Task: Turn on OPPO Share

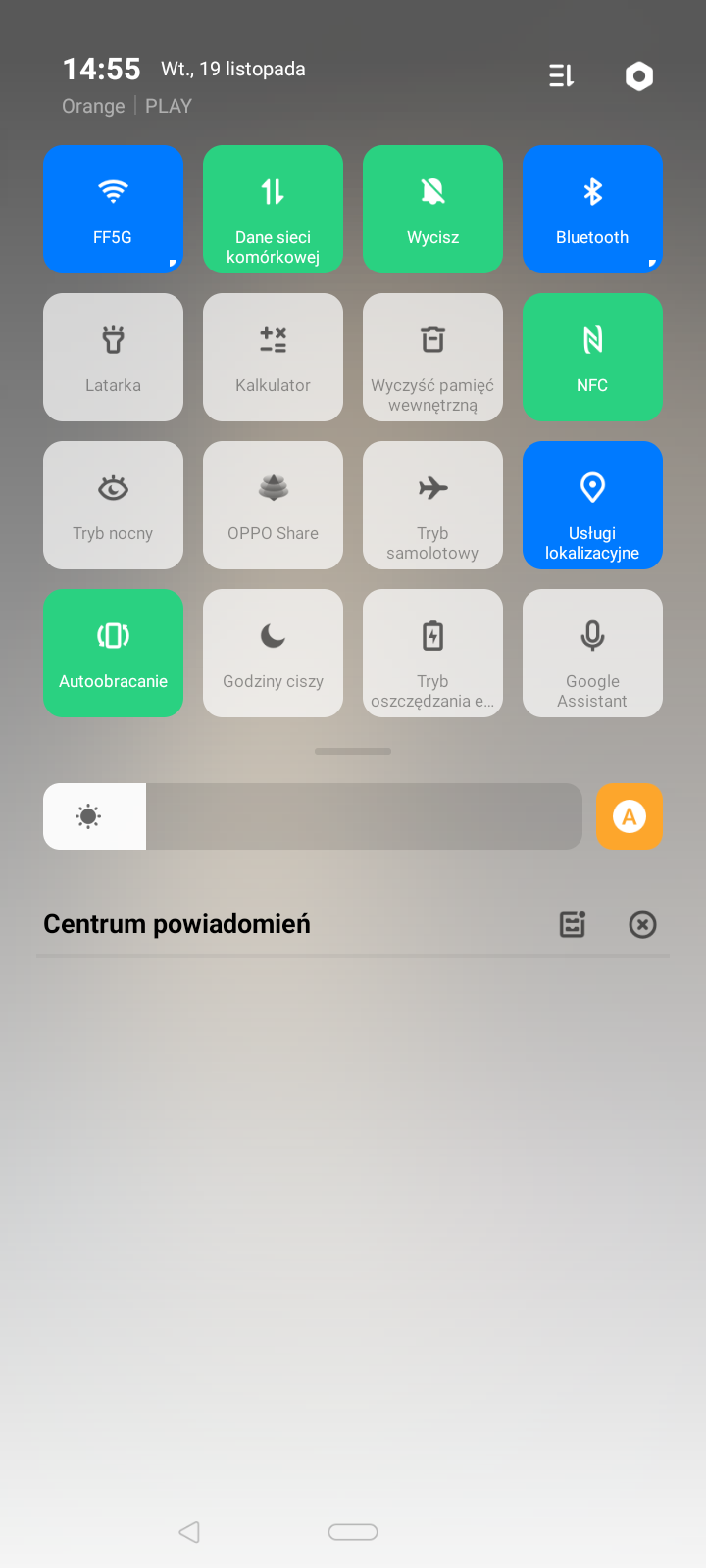Action: (x=274, y=505)
